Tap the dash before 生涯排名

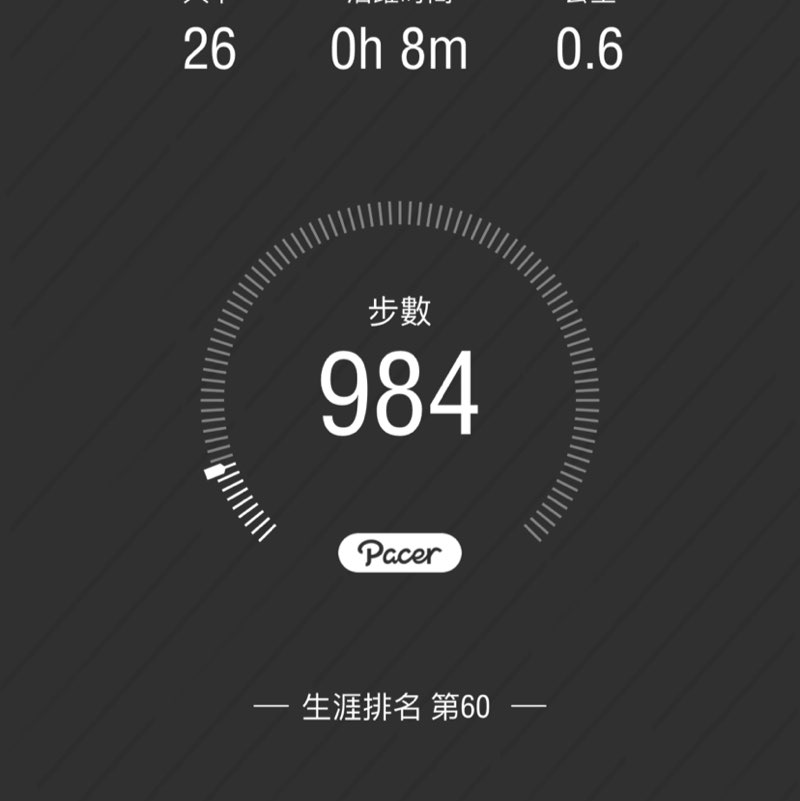pos(271,705)
